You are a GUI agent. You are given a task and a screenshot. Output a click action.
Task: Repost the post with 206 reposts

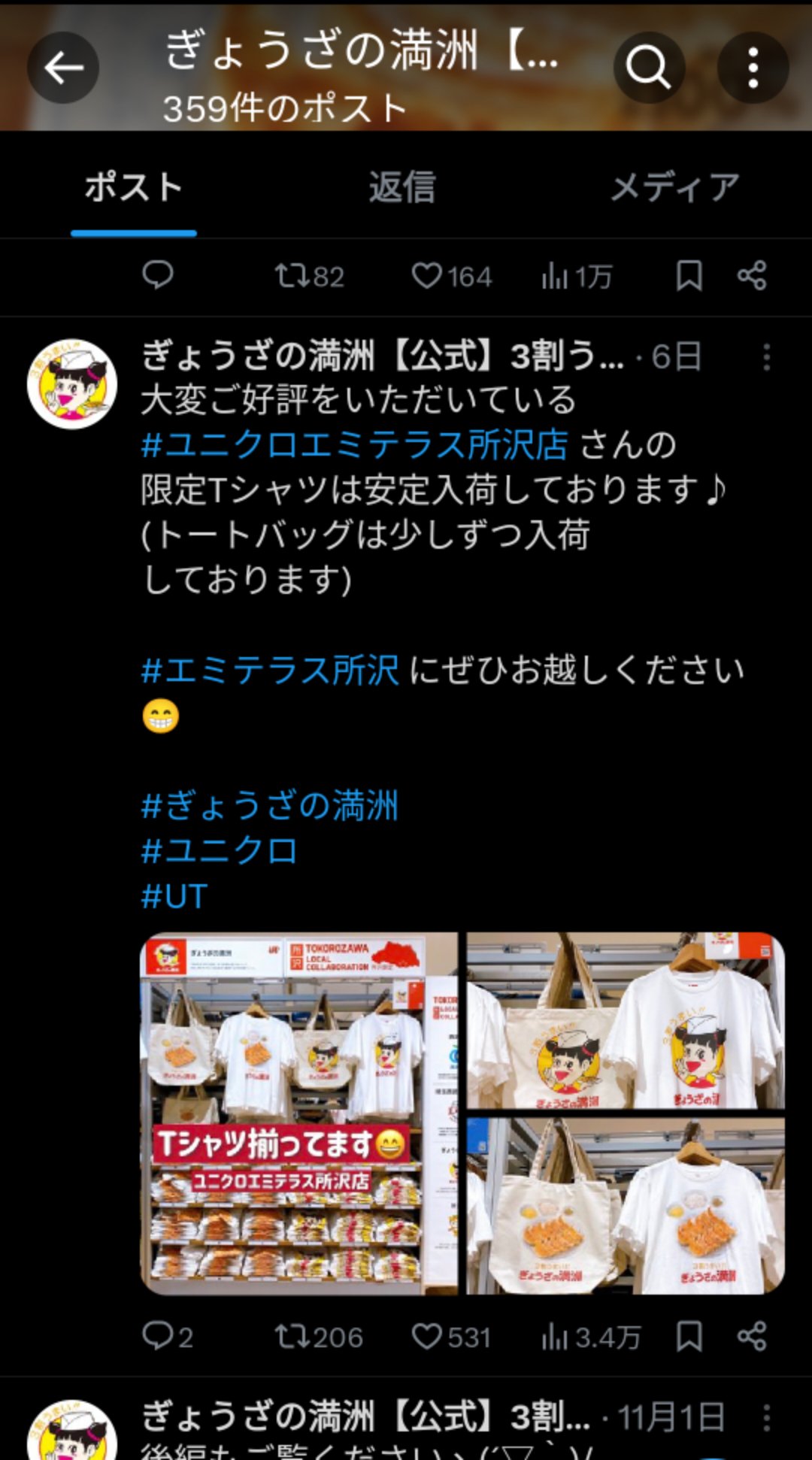pos(290,1336)
